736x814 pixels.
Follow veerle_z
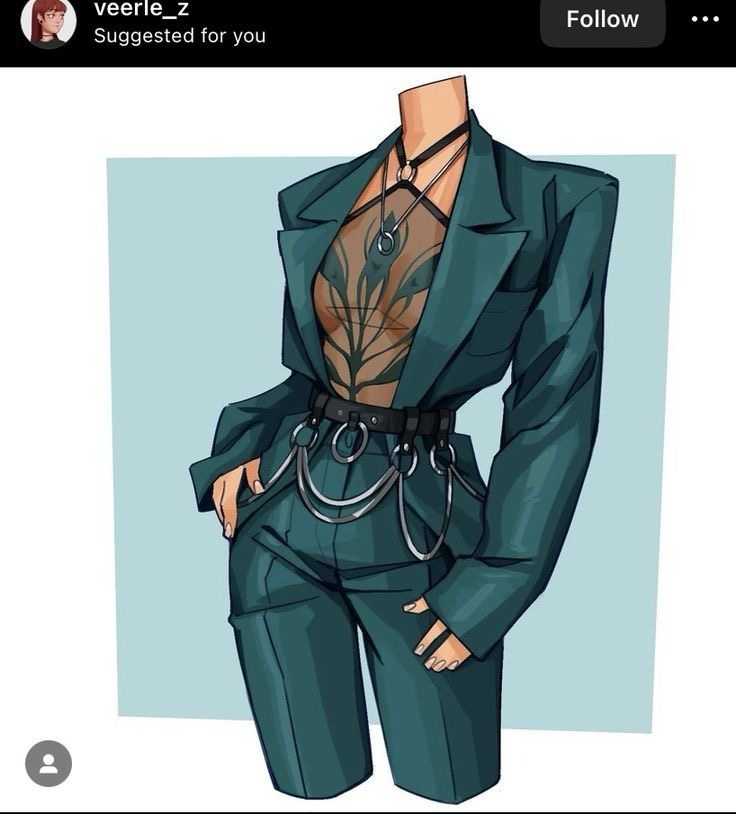pyautogui.click(x=602, y=20)
